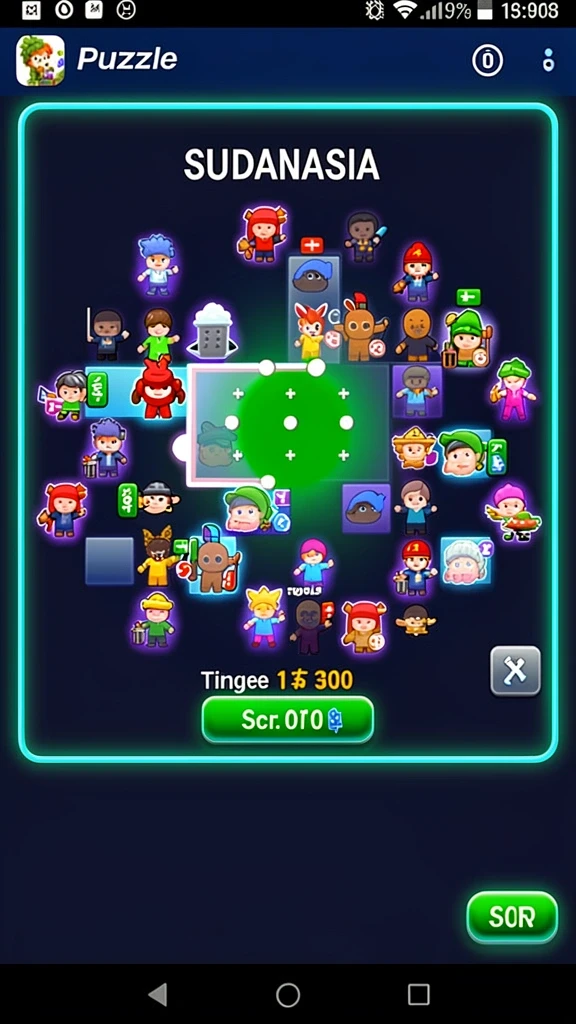Open the overflow menu in the app bar
The image size is (576, 1024).
548,60
